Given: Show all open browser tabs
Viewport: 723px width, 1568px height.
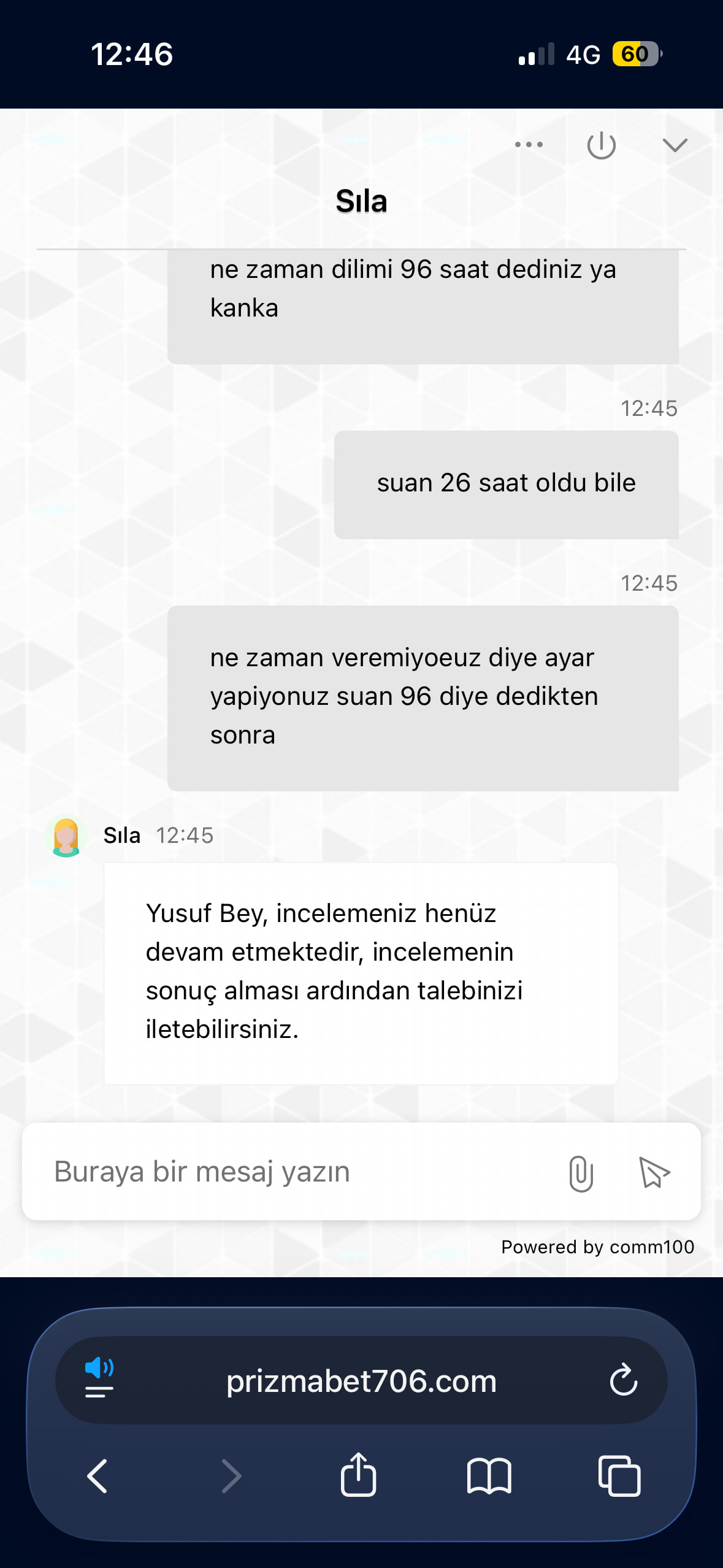Looking at the screenshot, I should [619, 1475].
